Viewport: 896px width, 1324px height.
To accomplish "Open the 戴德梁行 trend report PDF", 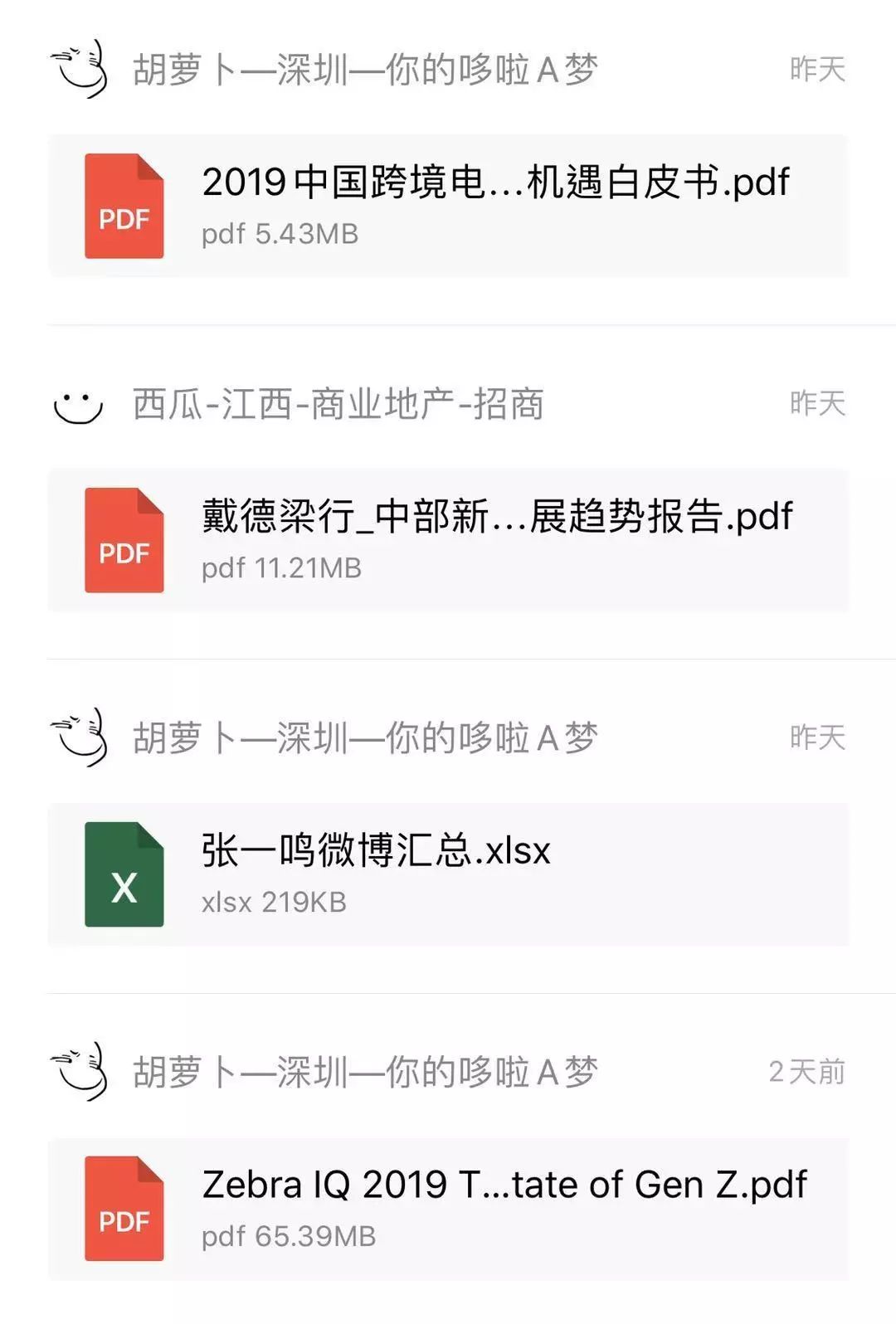I will (x=448, y=539).
